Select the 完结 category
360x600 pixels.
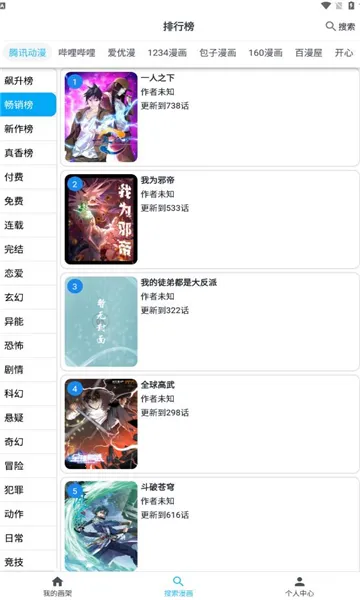coord(28,249)
